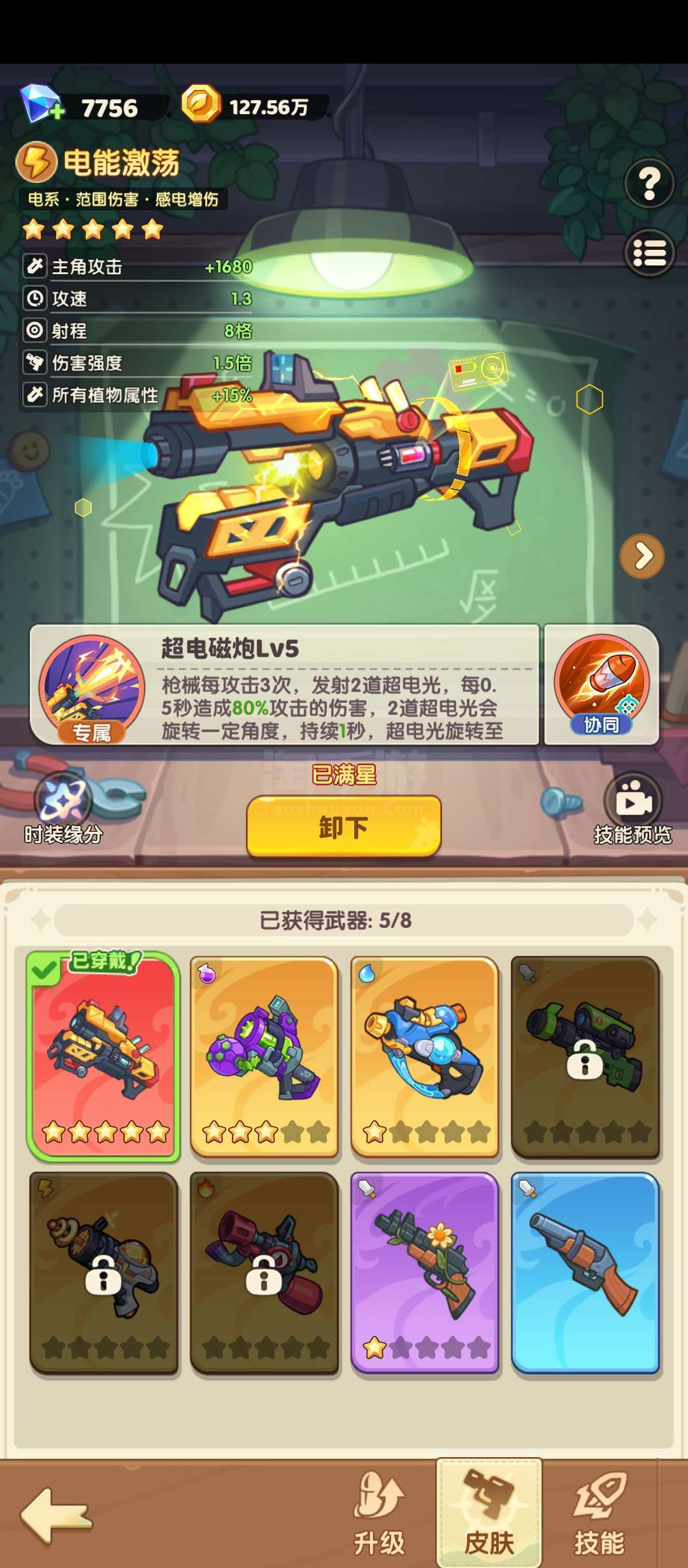Select the shotgun on blue card
Viewport: 688px width, 1568px height.
(x=585, y=1272)
